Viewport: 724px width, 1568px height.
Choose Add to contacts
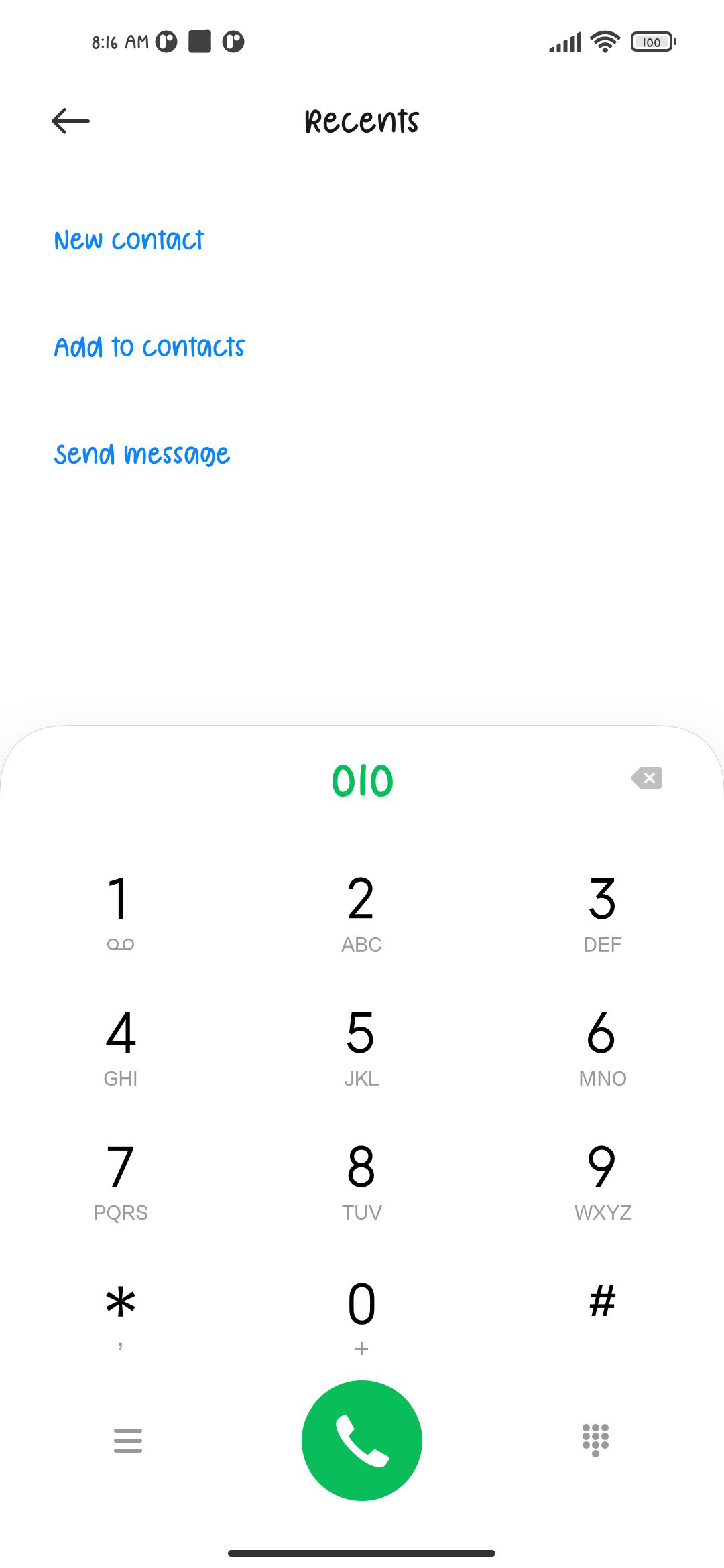click(149, 347)
